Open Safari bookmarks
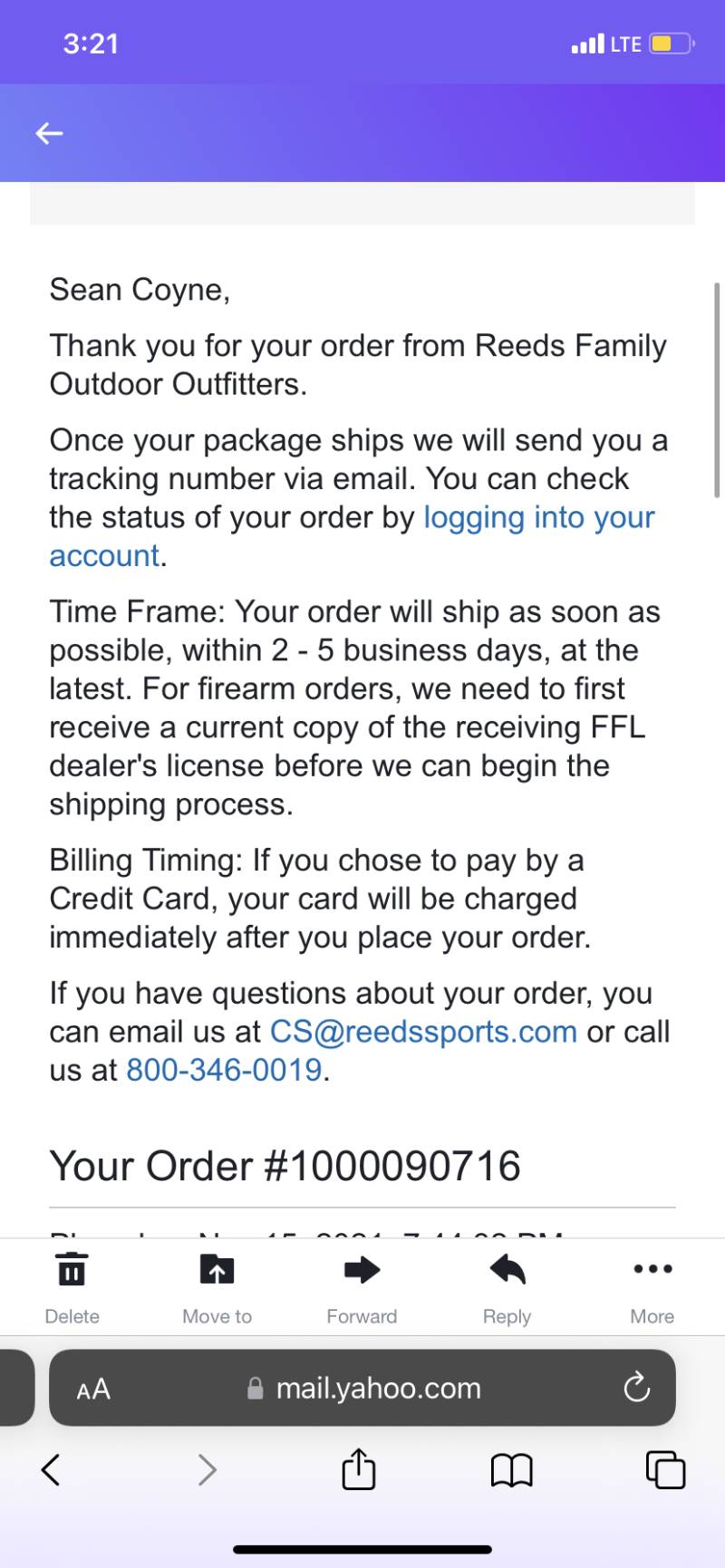The height and width of the screenshot is (1568, 725). pos(512,1470)
